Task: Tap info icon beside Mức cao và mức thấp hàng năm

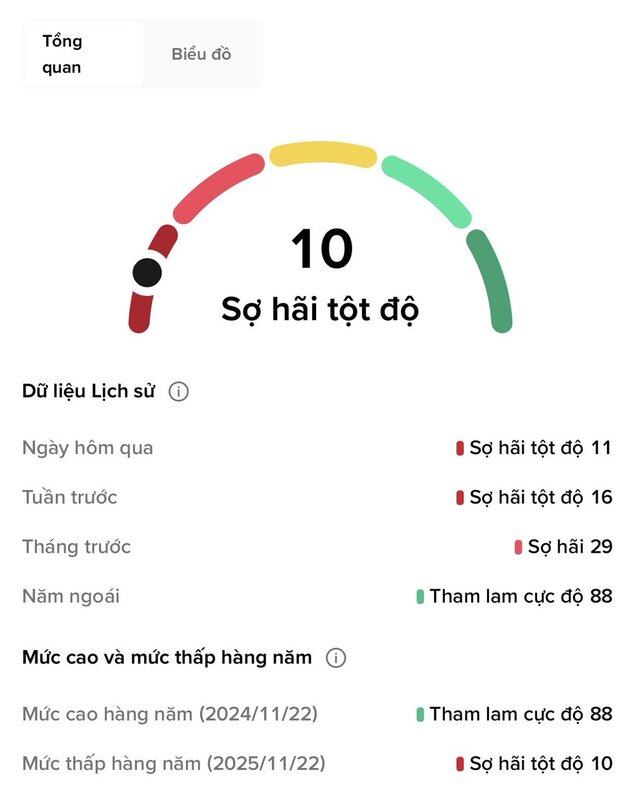Action: coord(336,658)
